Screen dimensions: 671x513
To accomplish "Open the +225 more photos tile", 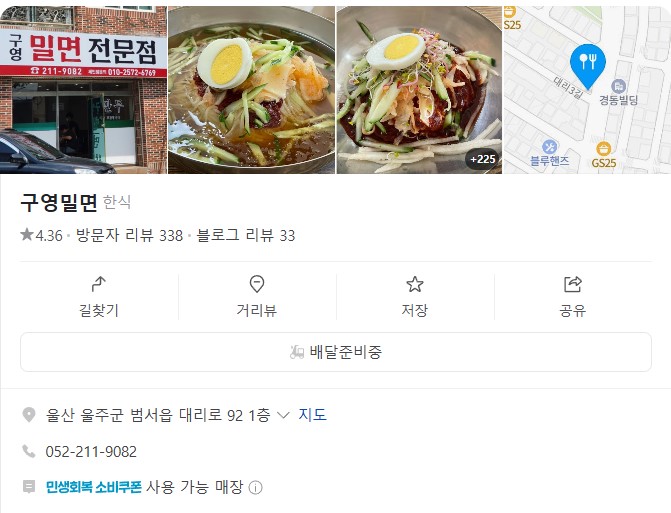I will click(419, 90).
